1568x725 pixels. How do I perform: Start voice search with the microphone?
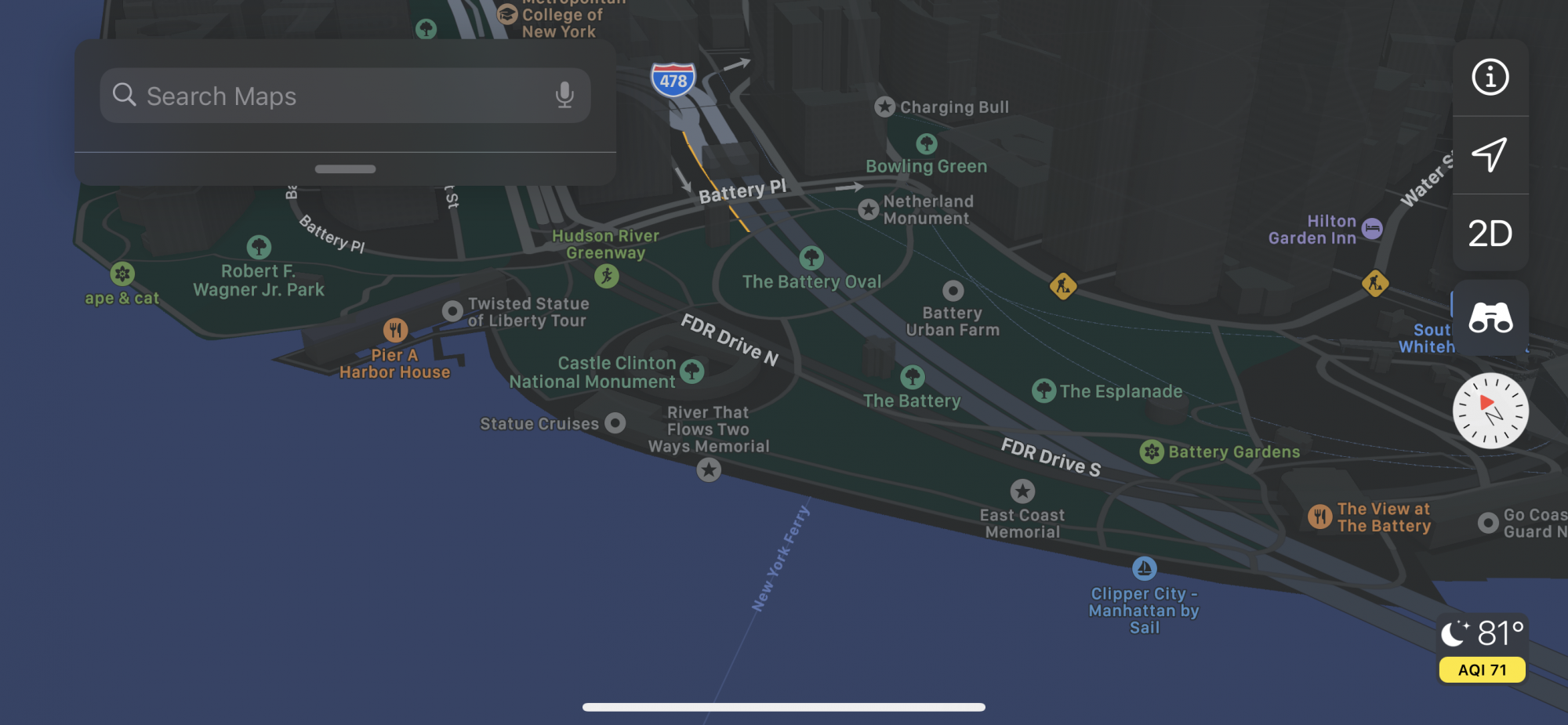coord(564,96)
